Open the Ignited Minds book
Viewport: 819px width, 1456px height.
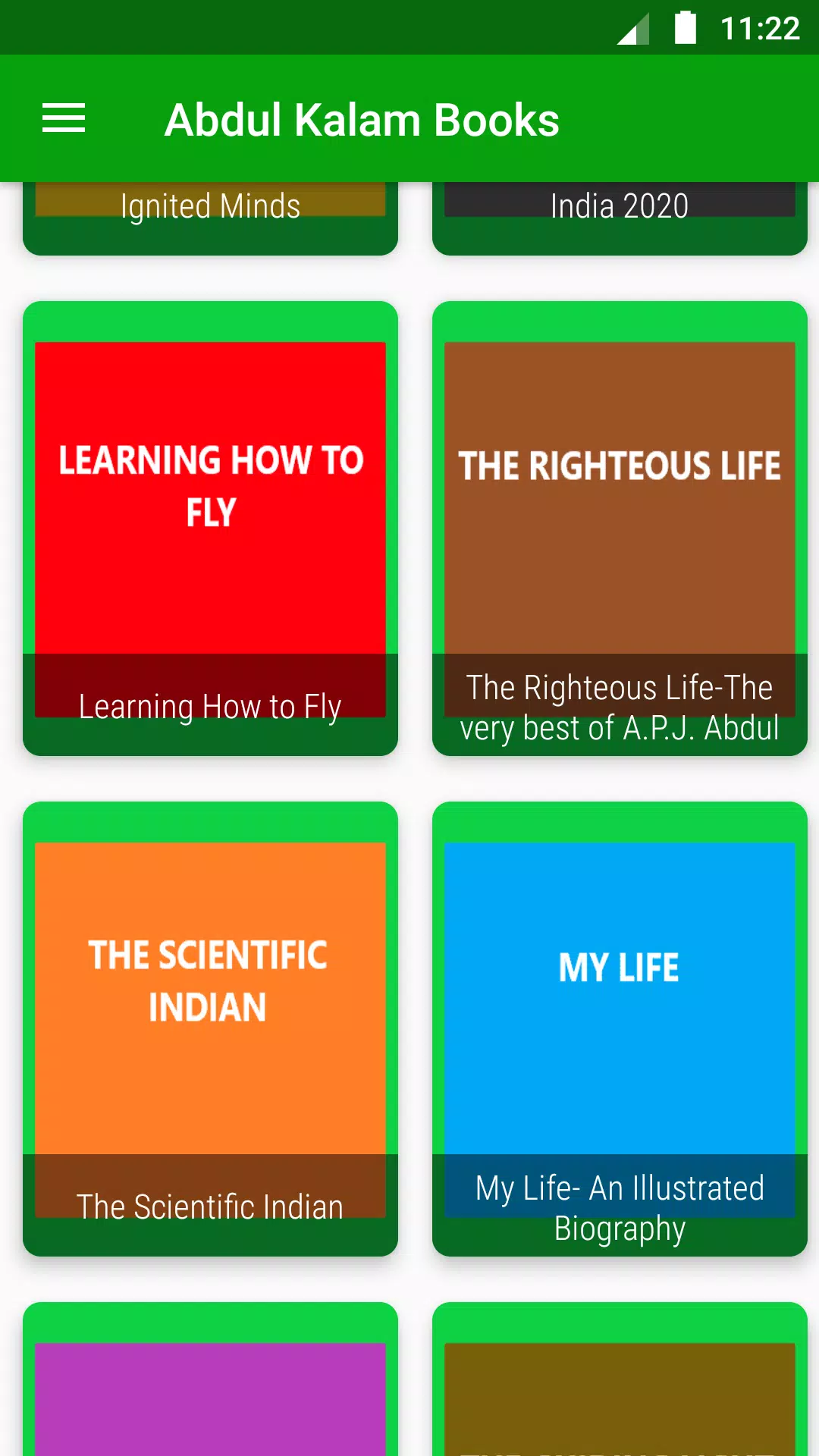click(x=210, y=216)
